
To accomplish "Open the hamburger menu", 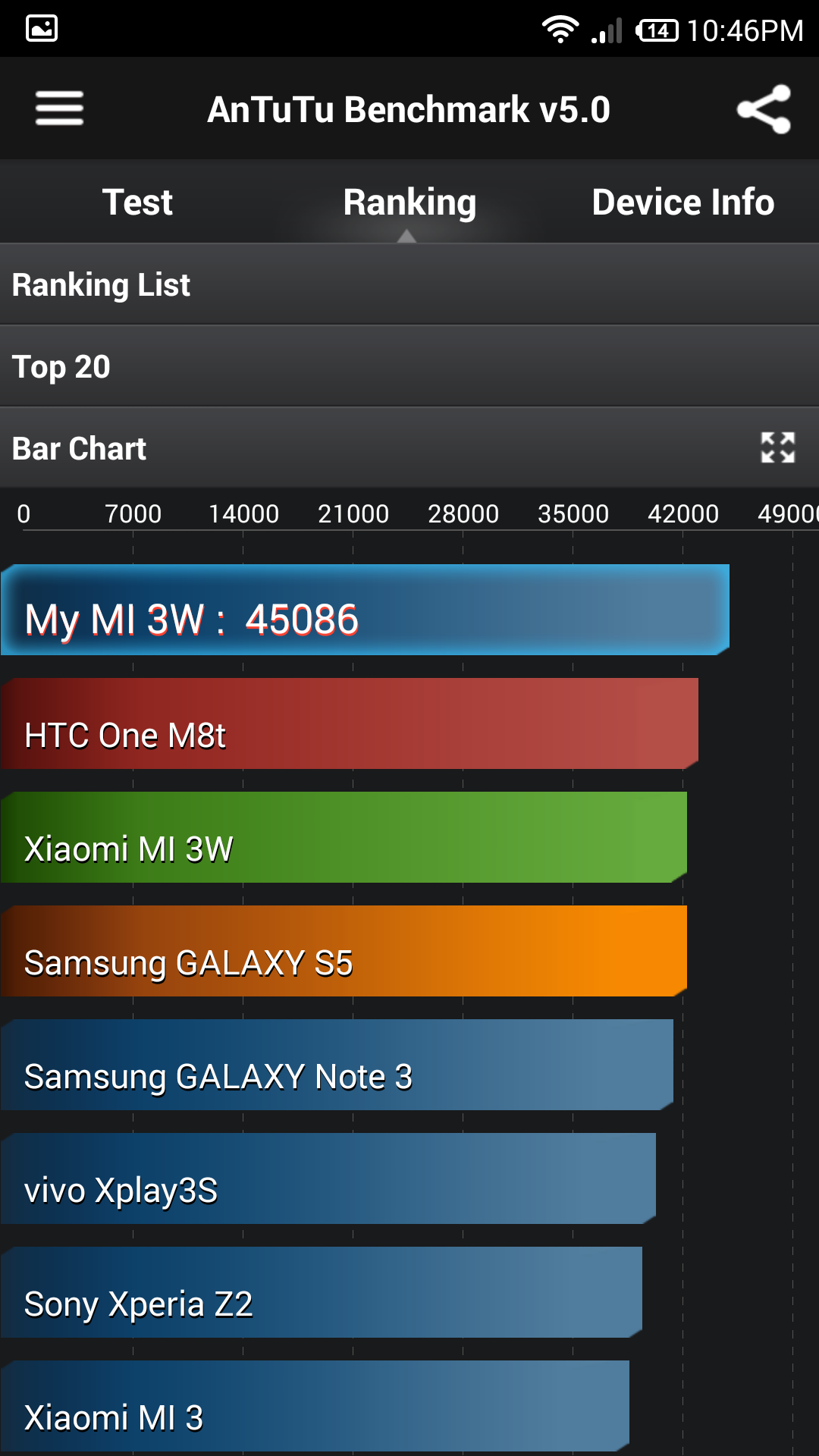I will pyautogui.click(x=59, y=108).
